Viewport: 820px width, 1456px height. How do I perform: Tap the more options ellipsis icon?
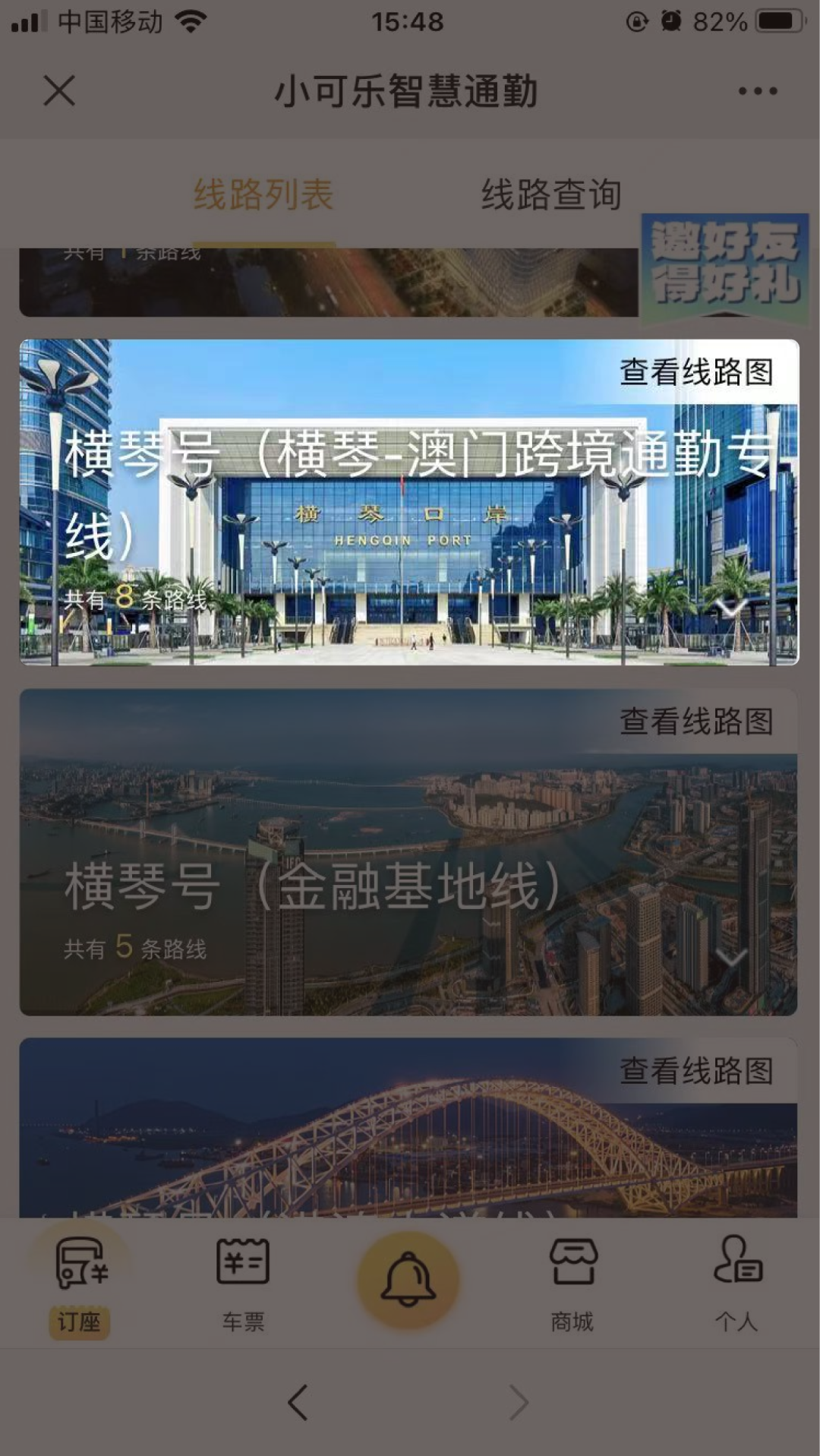point(757,91)
